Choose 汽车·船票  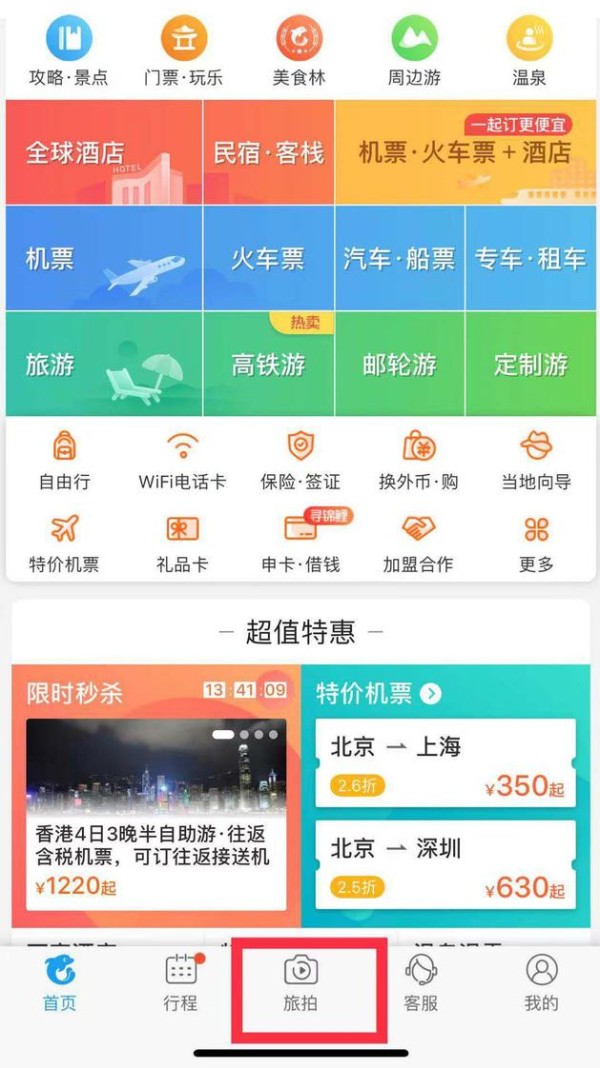tap(400, 258)
